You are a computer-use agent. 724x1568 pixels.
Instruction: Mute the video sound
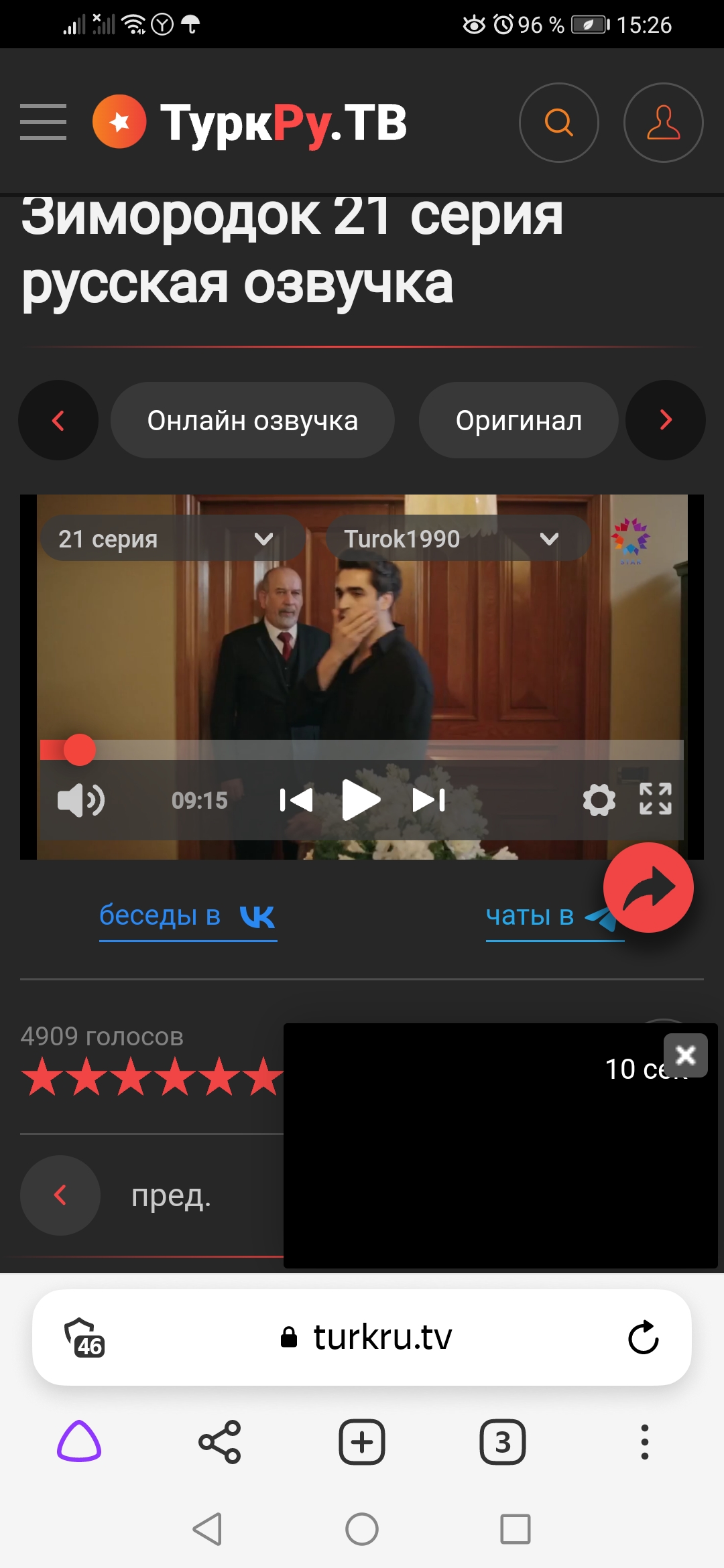(81, 800)
